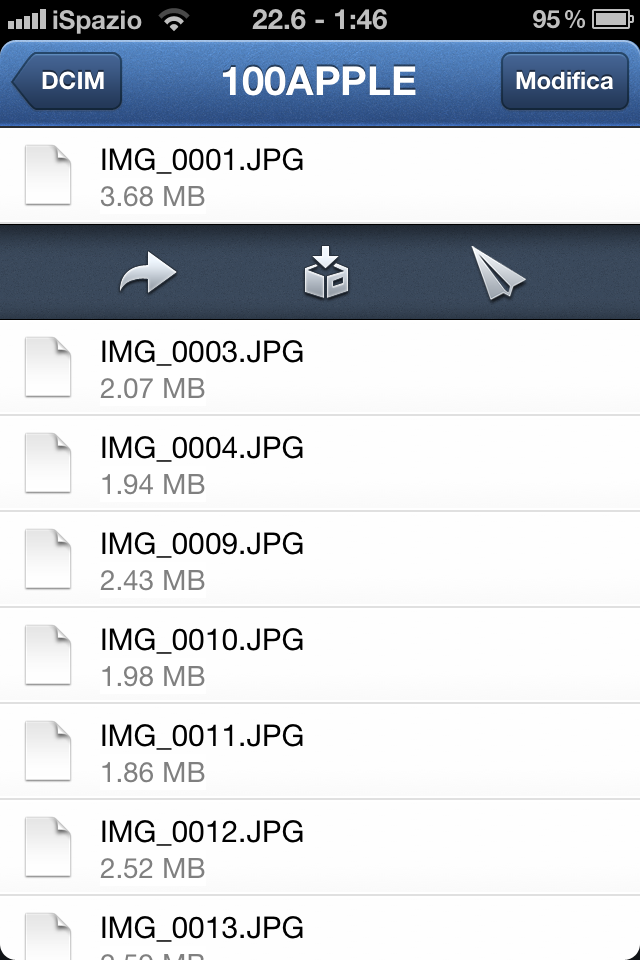Tap the Modifica edit button
640x960 pixels.
pos(564,82)
